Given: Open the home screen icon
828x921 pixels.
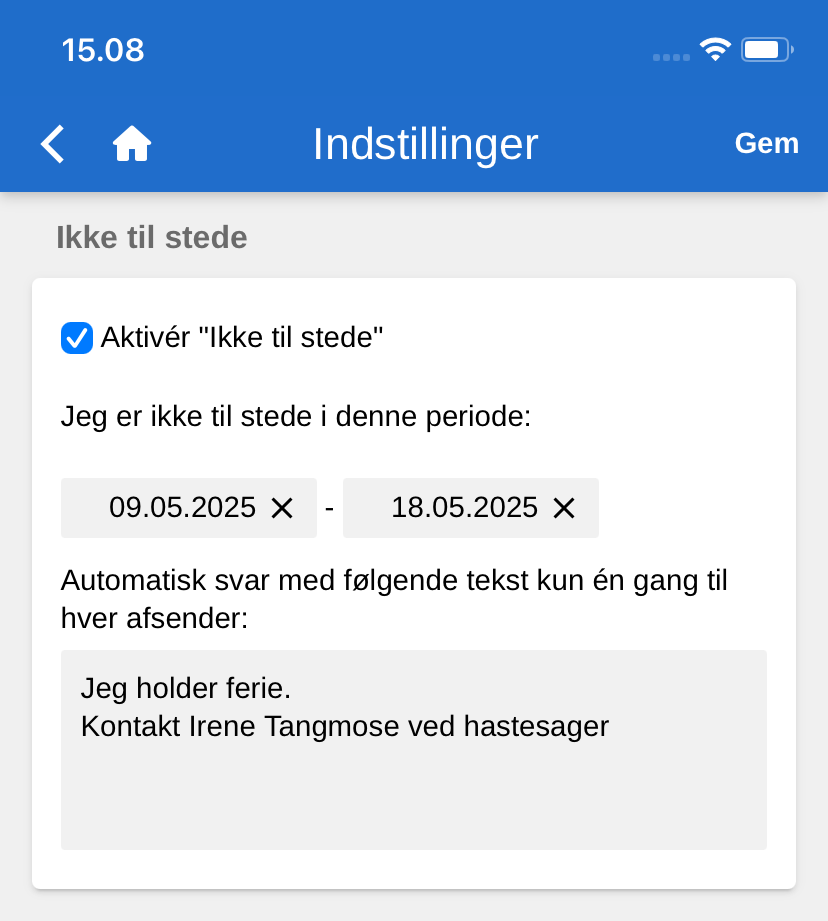Looking at the screenshot, I should click(131, 144).
